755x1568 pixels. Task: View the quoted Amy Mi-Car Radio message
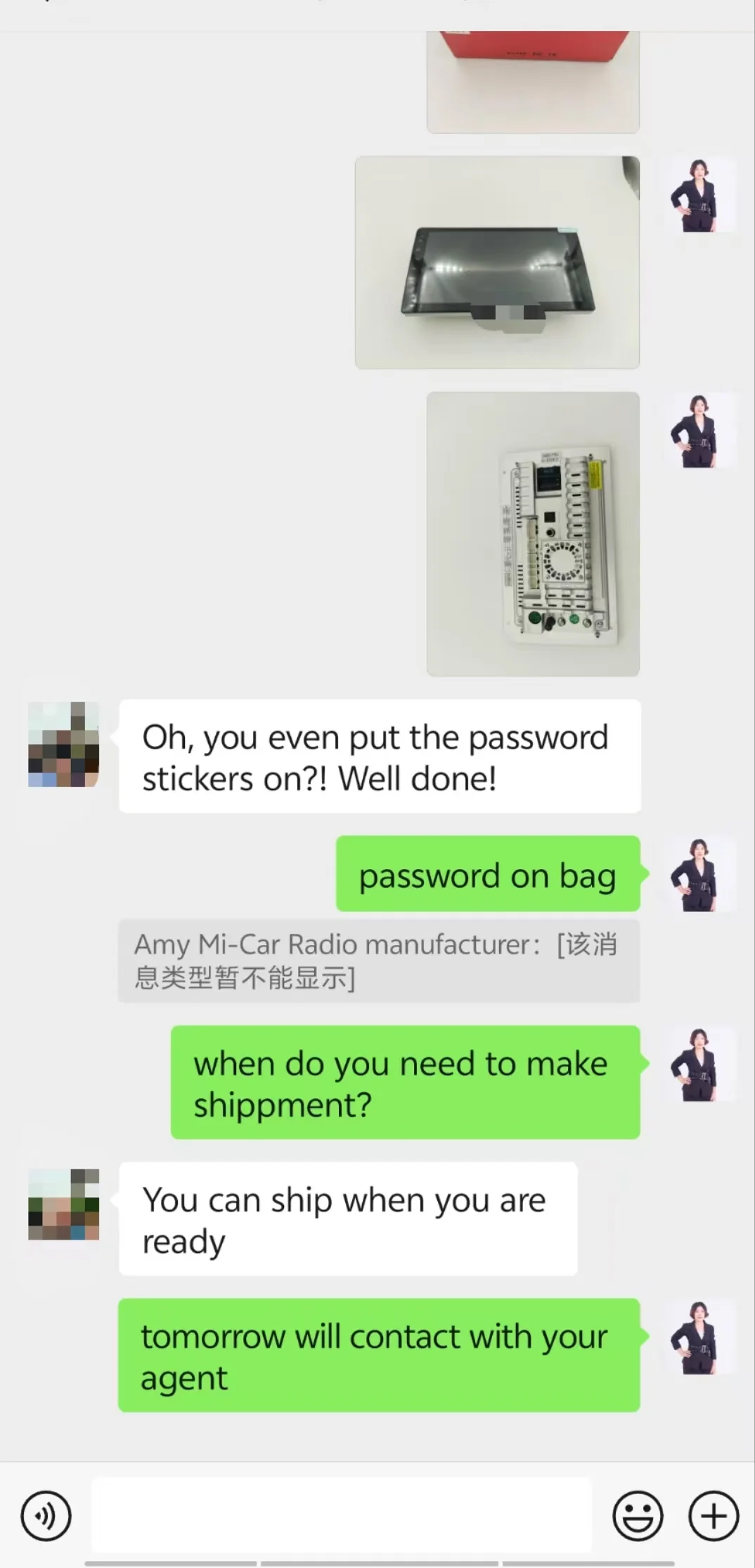[378, 960]
